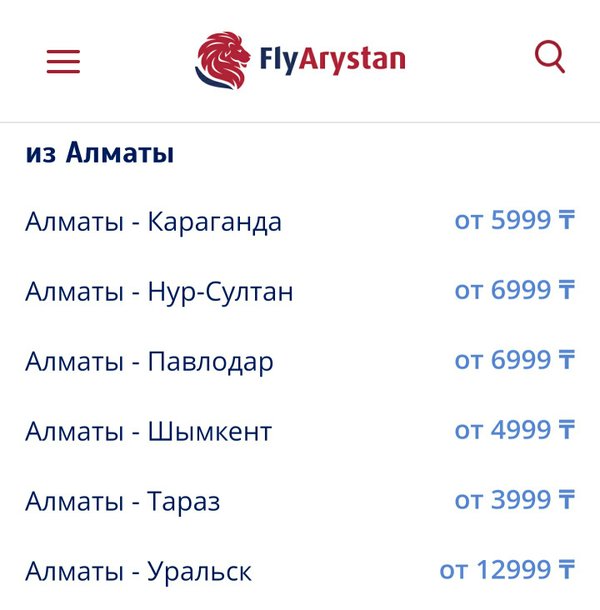Go to FlyArystan home via logo
This screenshot has height=610, width=600.
(x=300, y=60)
